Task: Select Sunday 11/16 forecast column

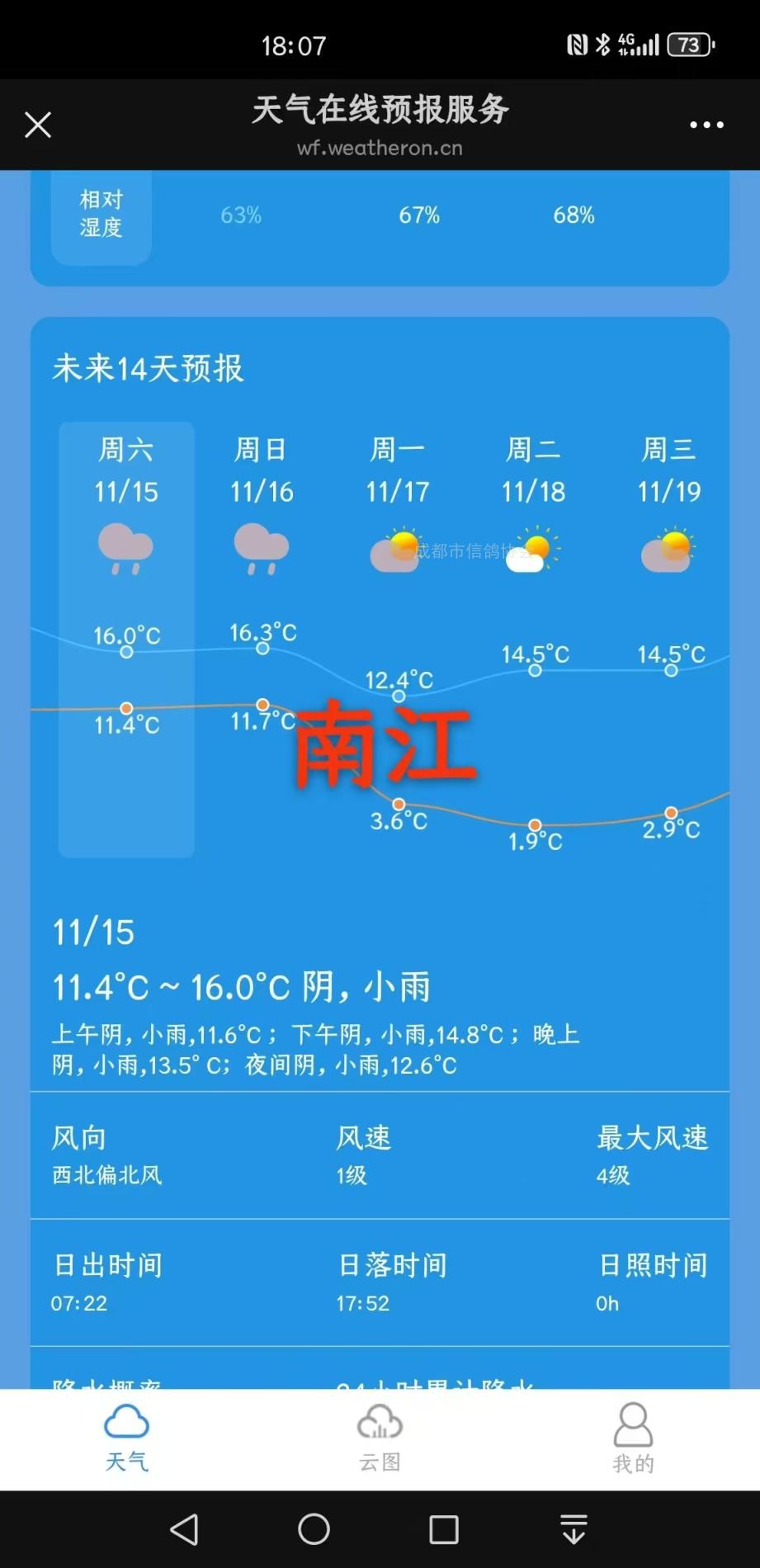Action: point(262,495)
